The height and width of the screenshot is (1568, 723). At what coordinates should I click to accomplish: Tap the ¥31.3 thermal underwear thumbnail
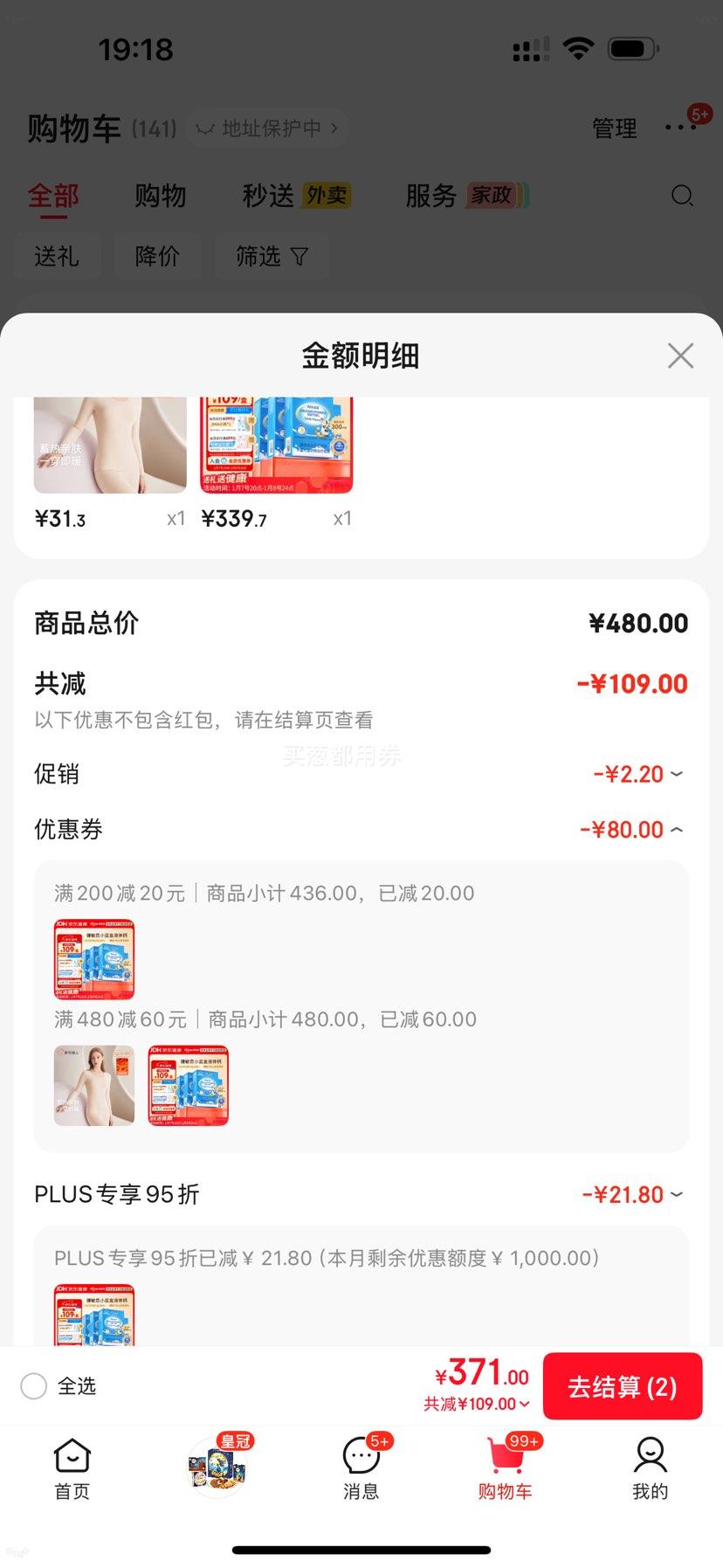108,446
